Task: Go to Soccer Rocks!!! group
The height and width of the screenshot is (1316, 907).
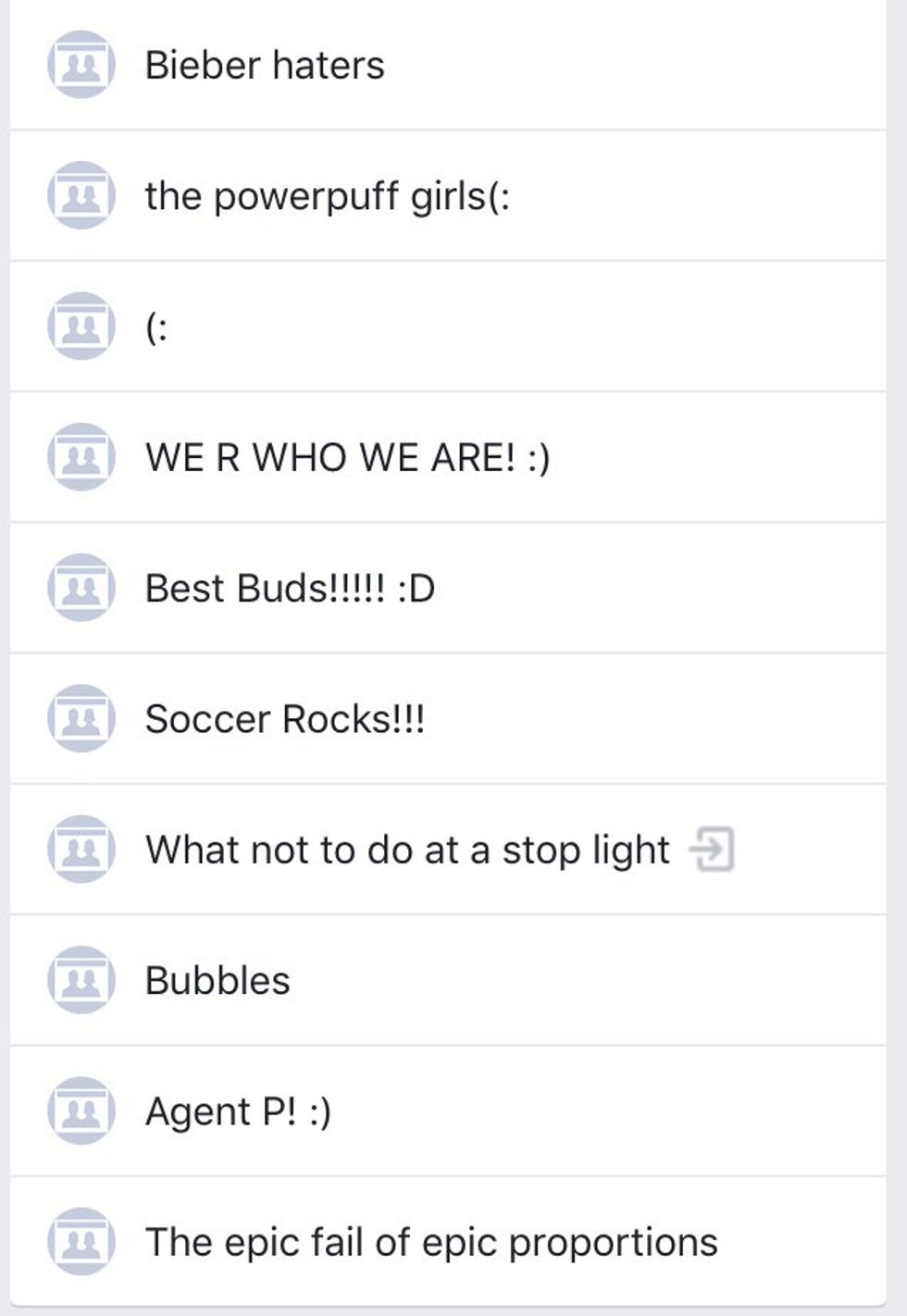Action: (285, 719)
